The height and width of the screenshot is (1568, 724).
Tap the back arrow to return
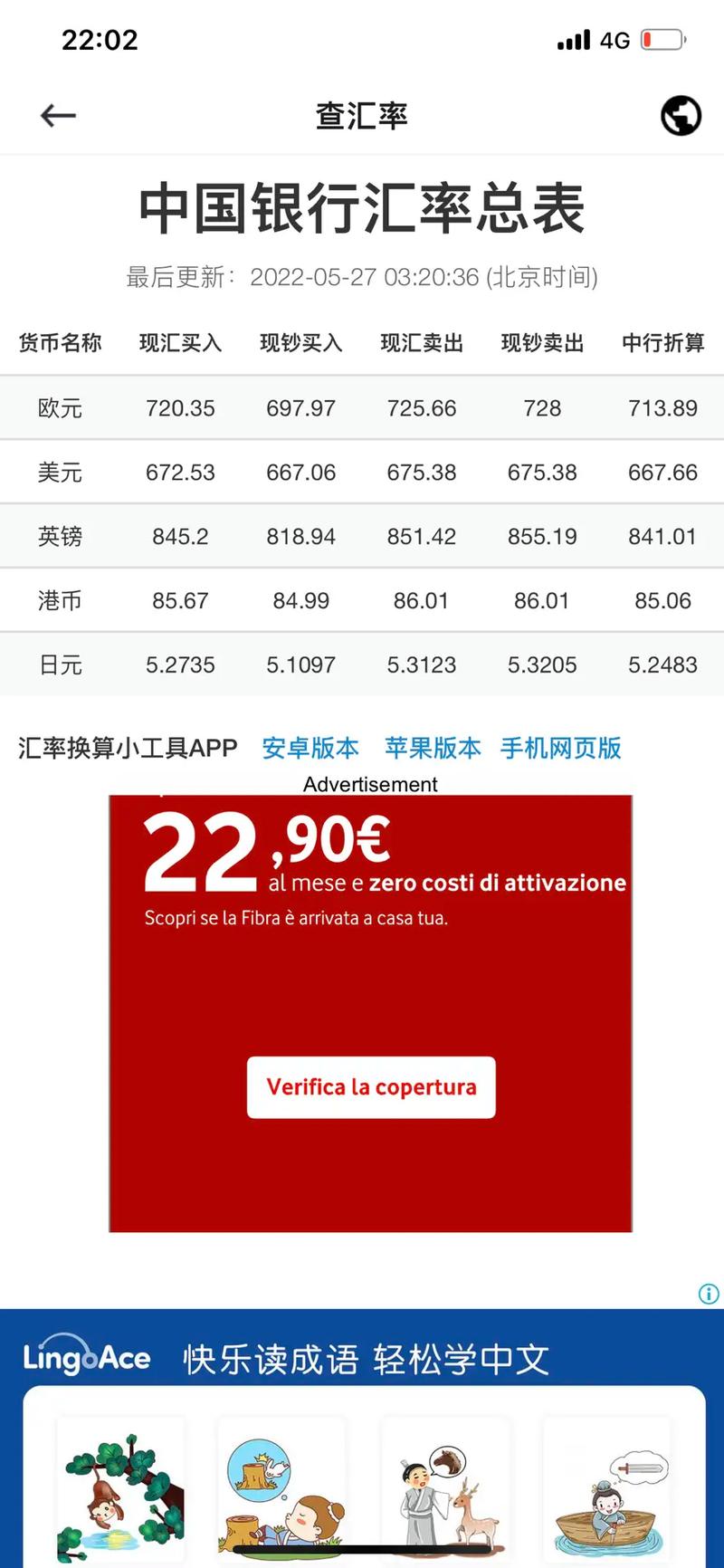coord(57,116)
